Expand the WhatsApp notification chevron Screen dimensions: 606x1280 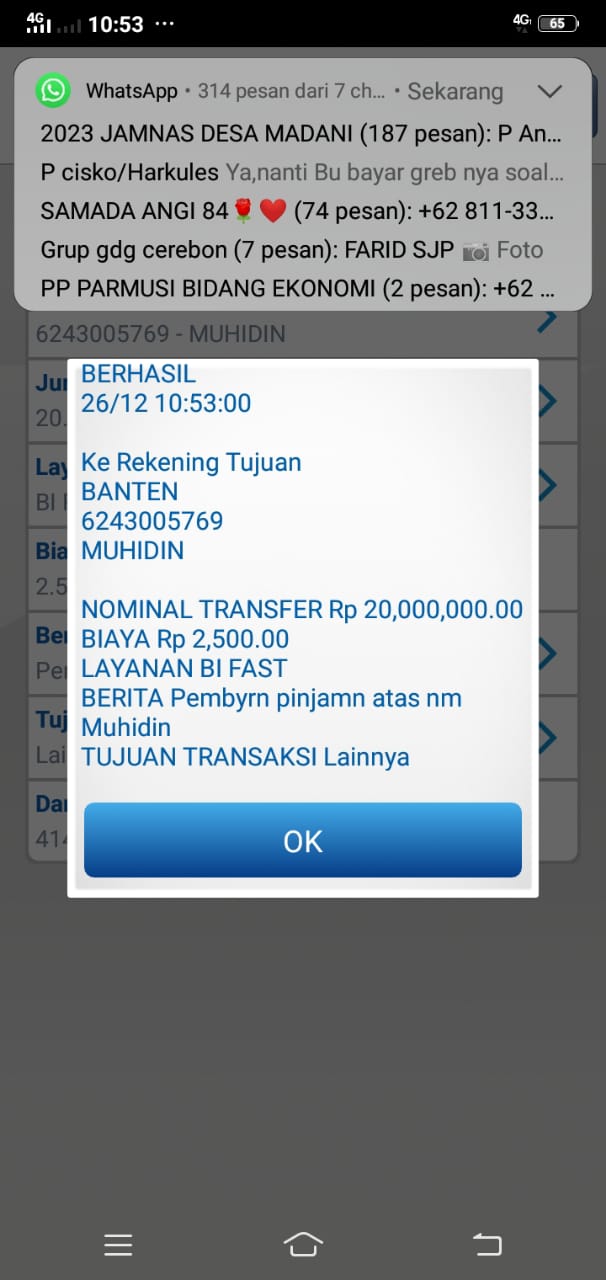point(550,92)
